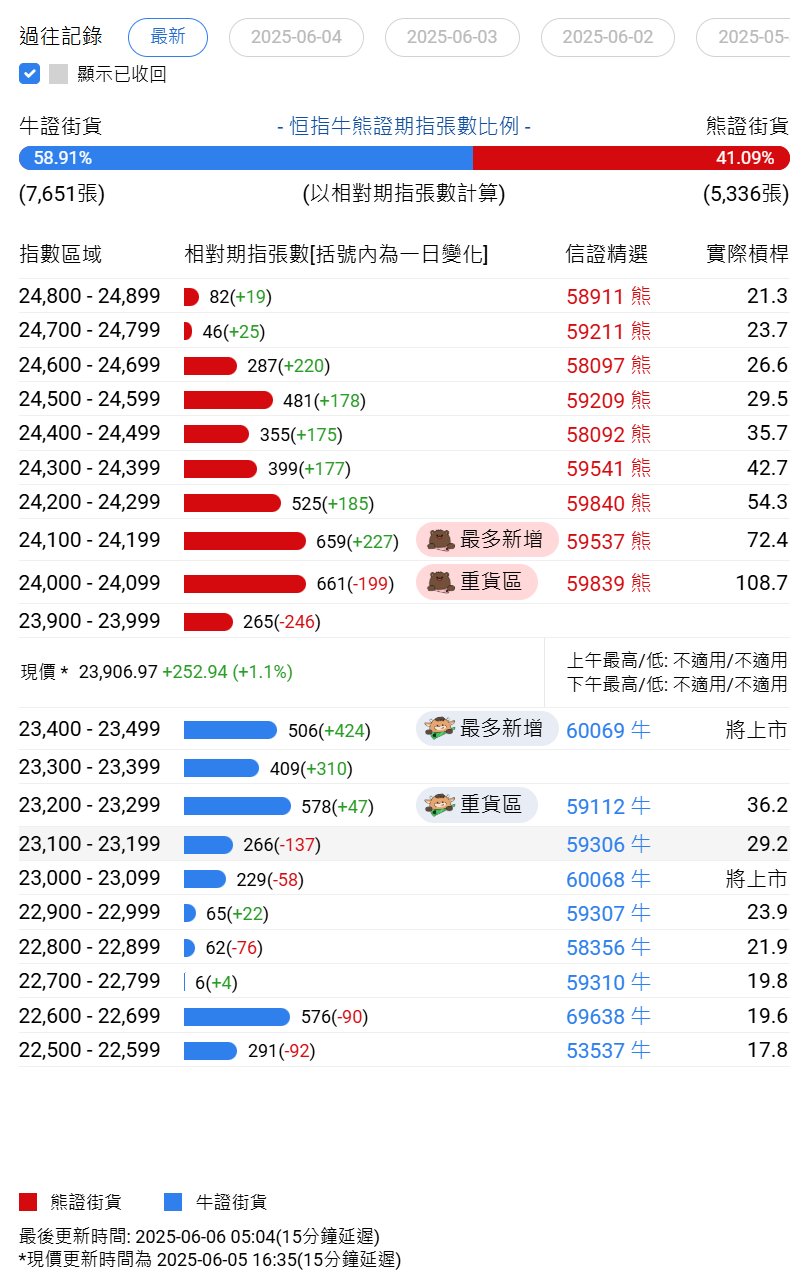The width and height of the screenshot is (804, 1280).
Task: Open bull warrant 69638
Action: point(608,1017)
